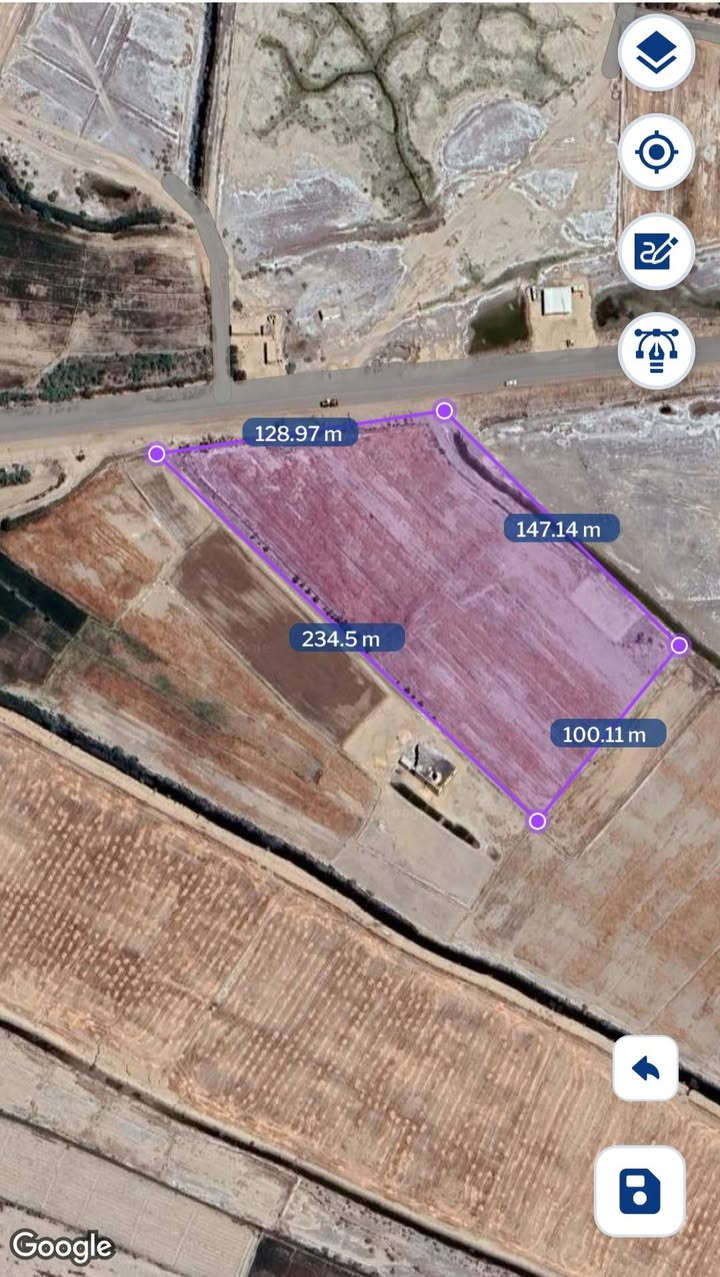This screenshot has width=720, height=1277.
Task: Open the edit drawing tool
Action: pyautogui.click(x=656, y=251)
